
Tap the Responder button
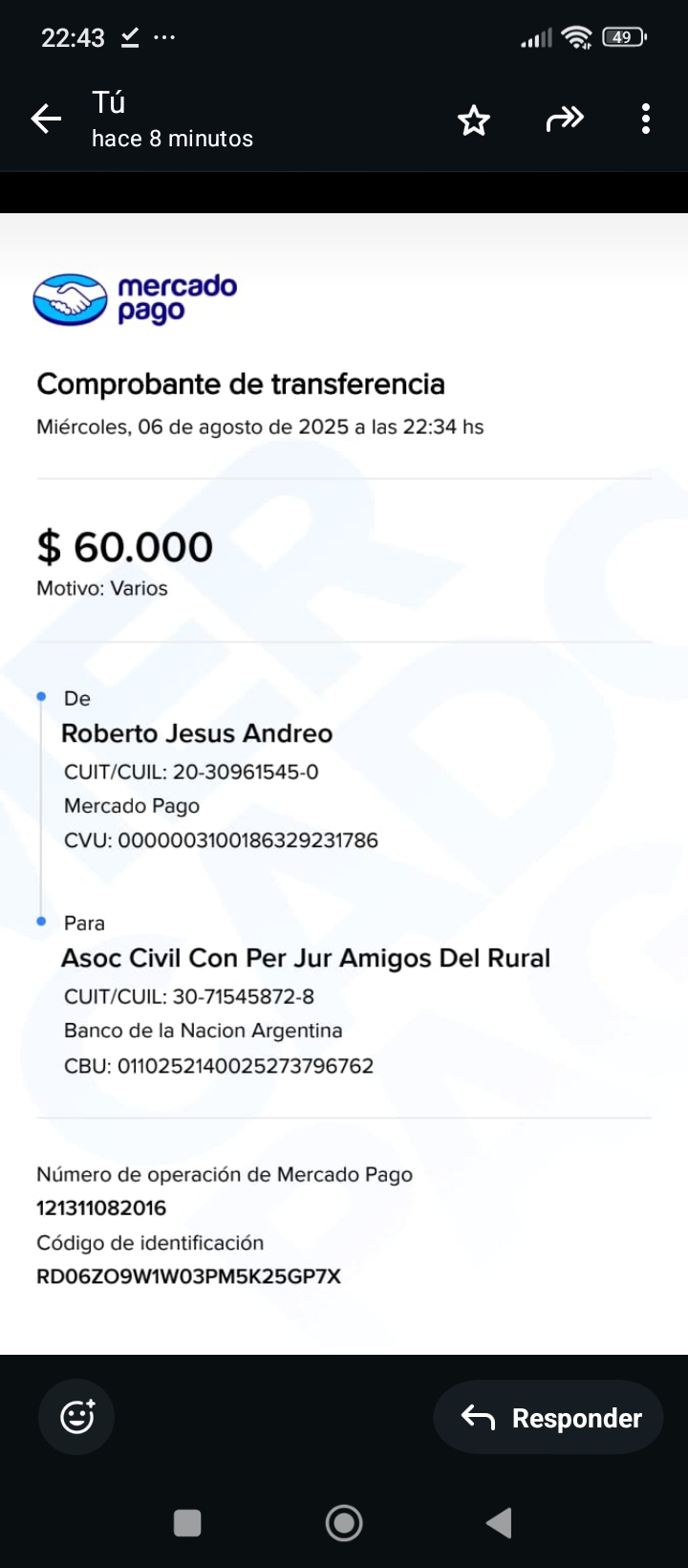click(x=548, y=1417)
